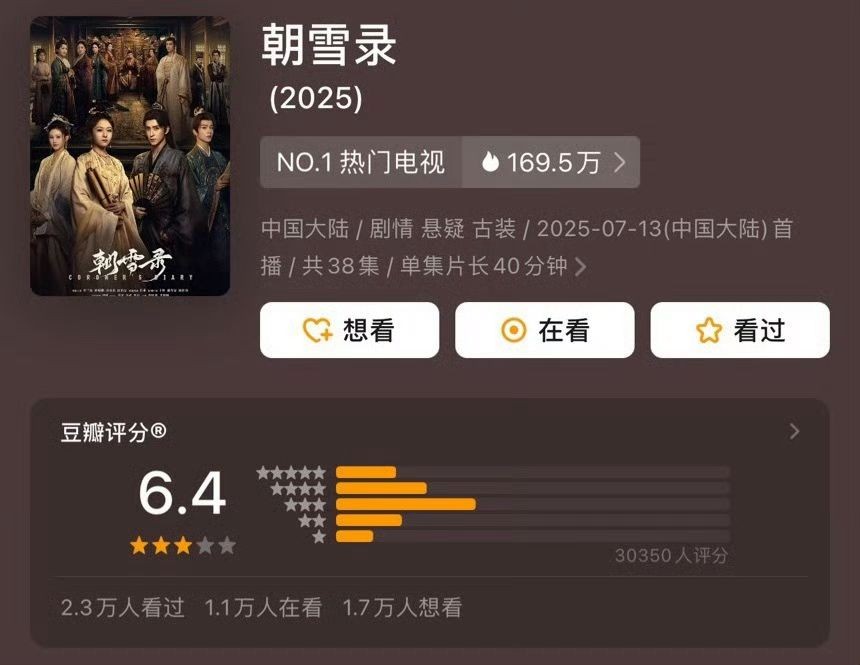Screen dimensions: 860x665
Task: View the 169.5万 popularity details
Action: [552, 162]
